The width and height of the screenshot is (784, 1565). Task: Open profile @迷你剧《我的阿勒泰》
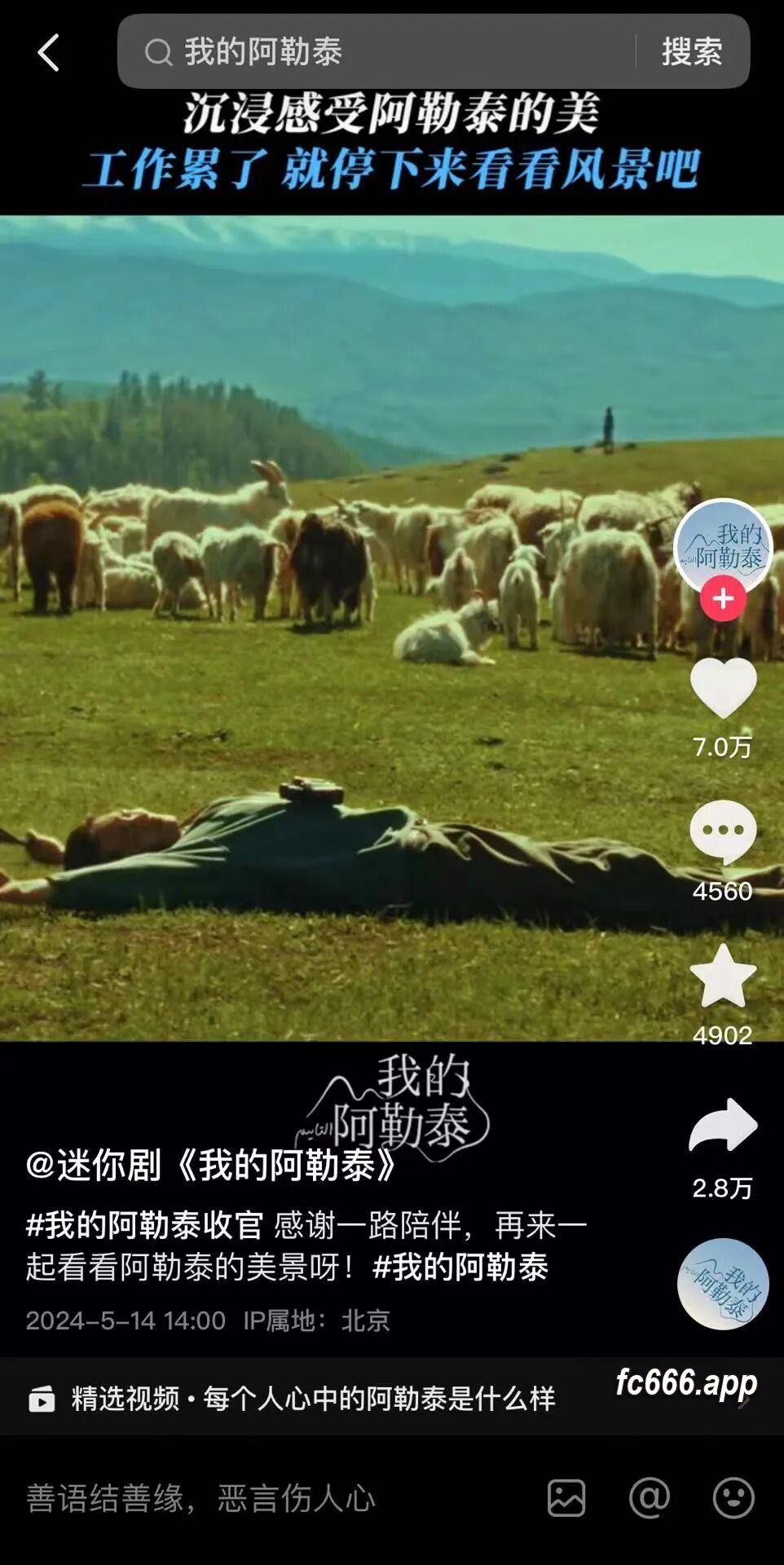(x=212, y=1165)
